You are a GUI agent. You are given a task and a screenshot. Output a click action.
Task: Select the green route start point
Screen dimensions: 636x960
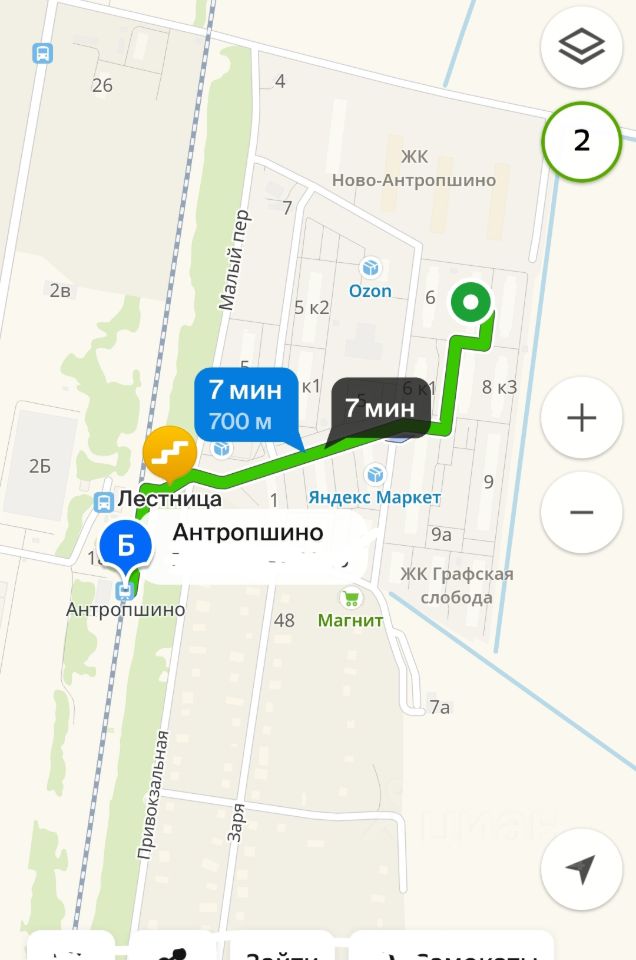tap(470, 301)
